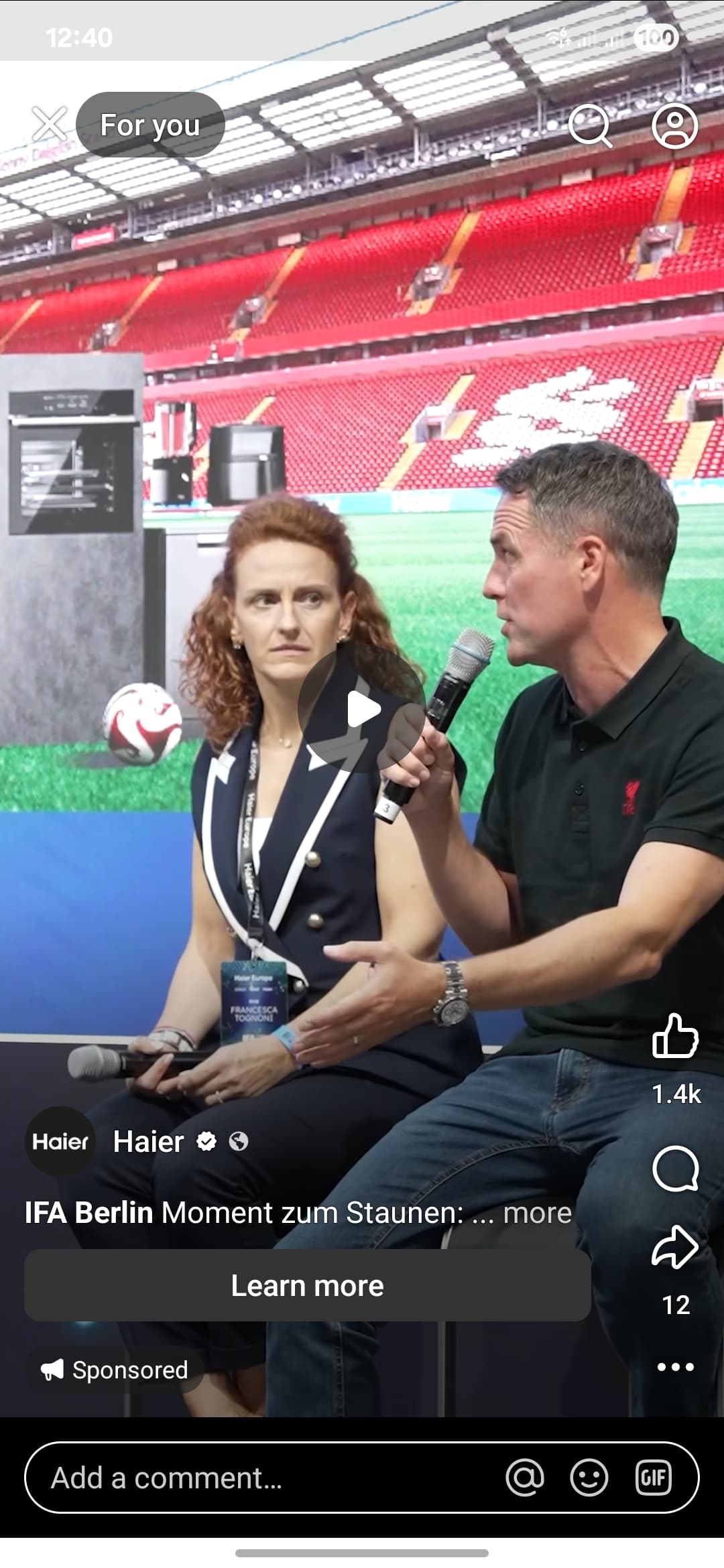This screenshot has height=1568, width=724.
Task: Share this Haier video
Action: pos(675,1248)
